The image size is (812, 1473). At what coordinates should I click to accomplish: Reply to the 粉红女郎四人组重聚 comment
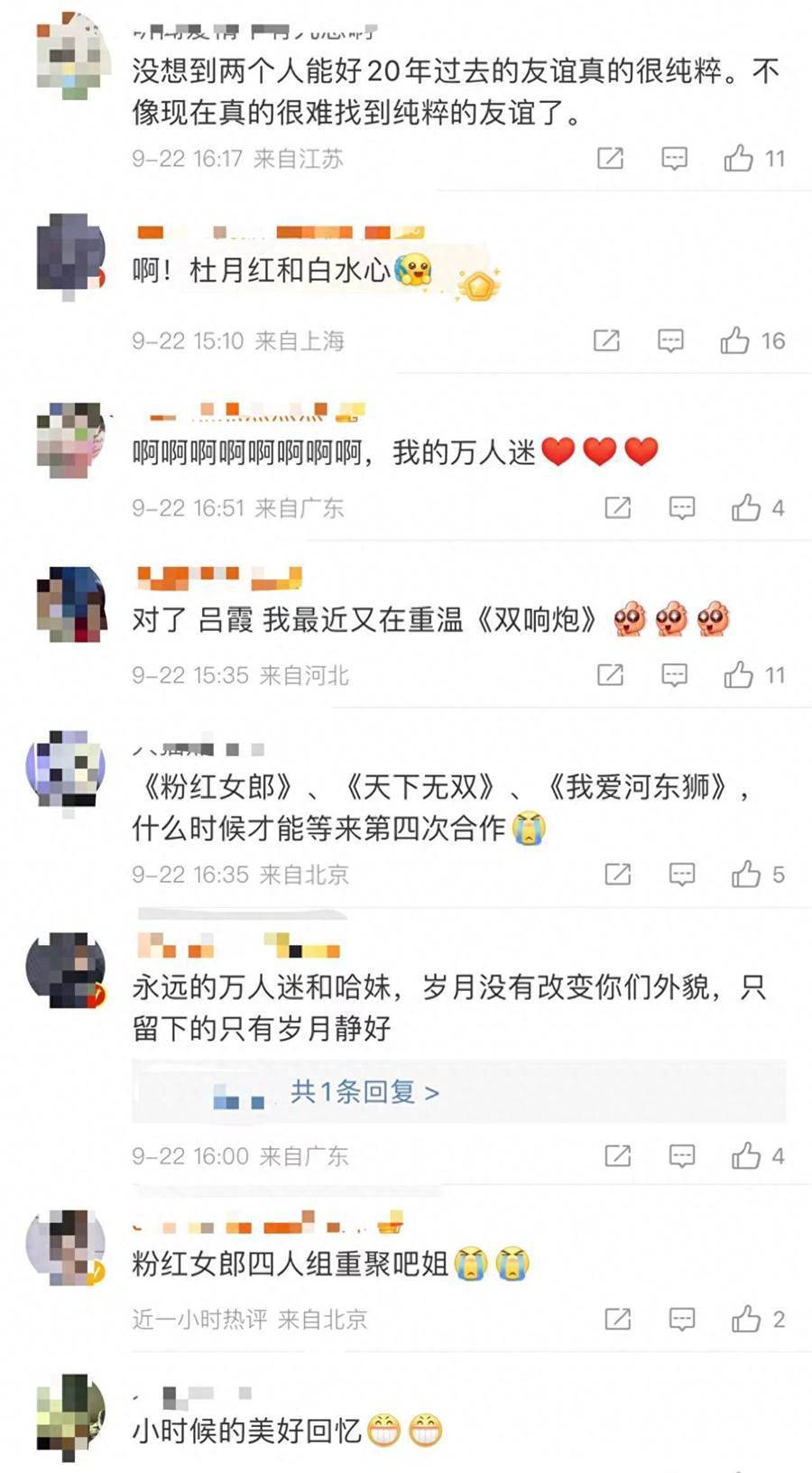pyautogui.click(x=682, y=1320)
